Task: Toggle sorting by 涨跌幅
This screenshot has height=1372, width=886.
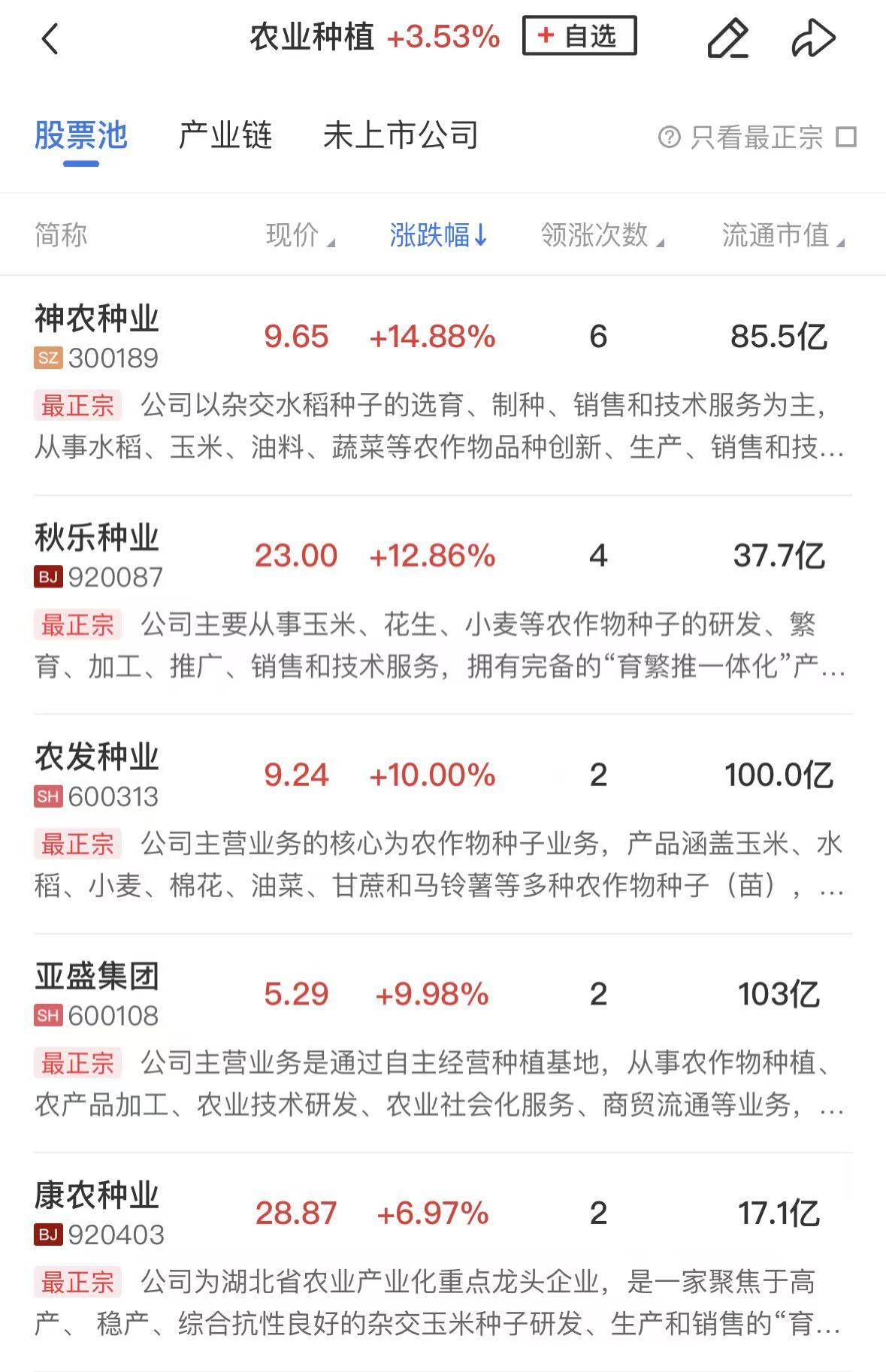Action: point(438,235)
